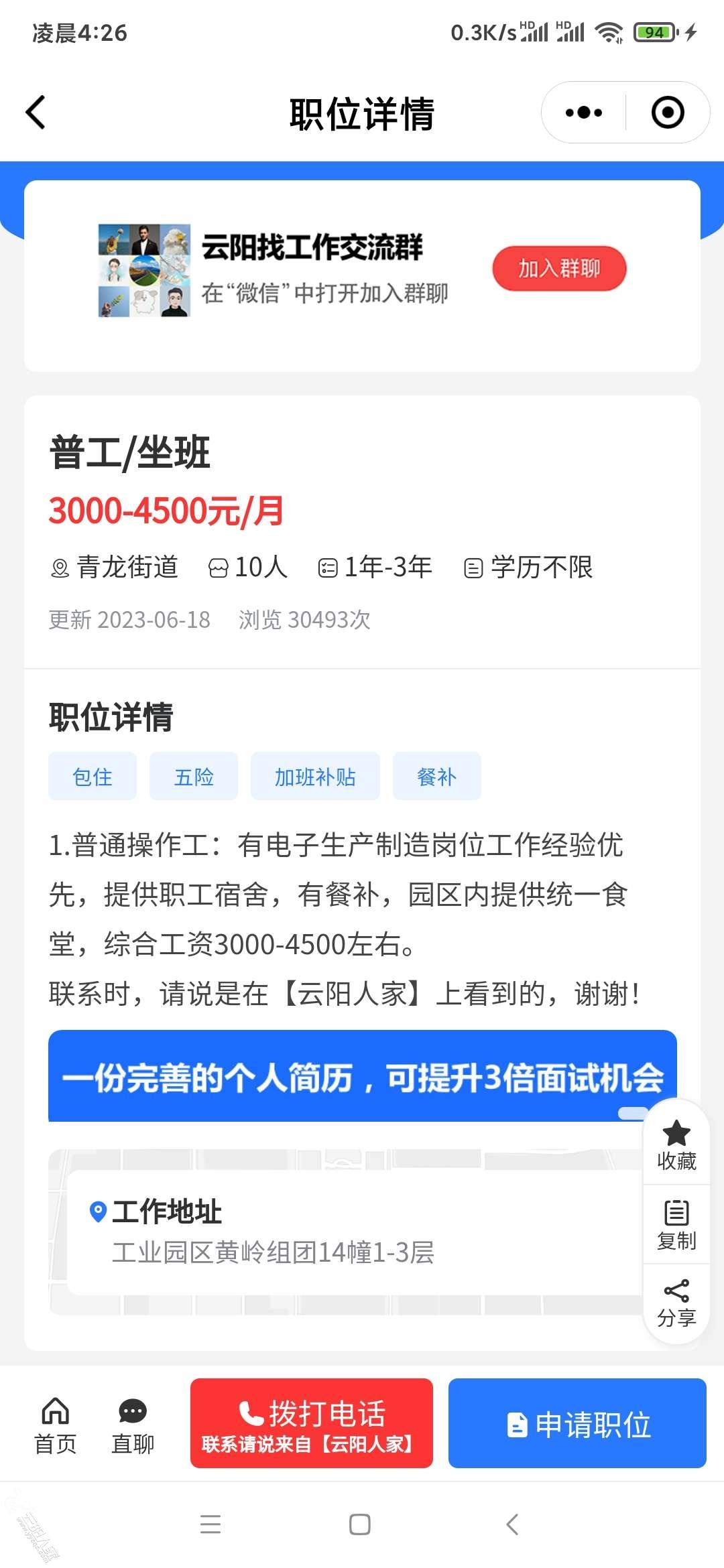
Task: Open the mini program overflow menu
Action: [x=584, y=113]
